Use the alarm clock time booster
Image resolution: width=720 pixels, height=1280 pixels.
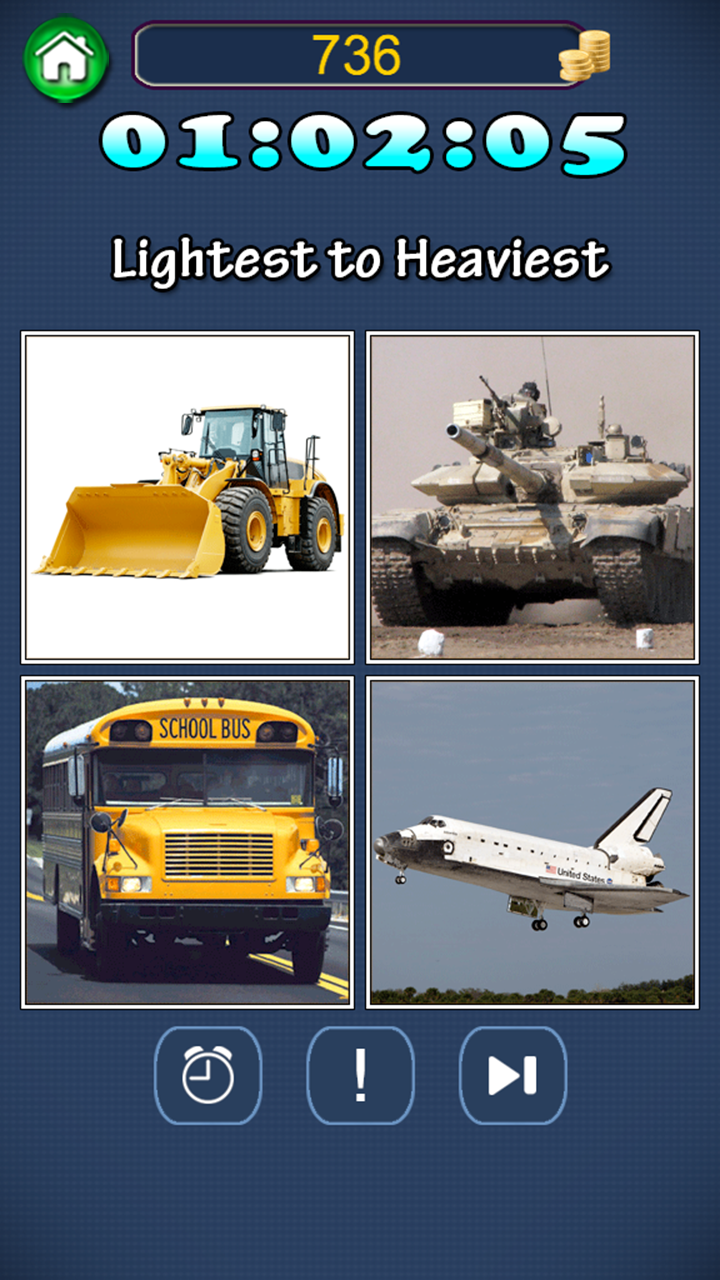coord(208,1076)
